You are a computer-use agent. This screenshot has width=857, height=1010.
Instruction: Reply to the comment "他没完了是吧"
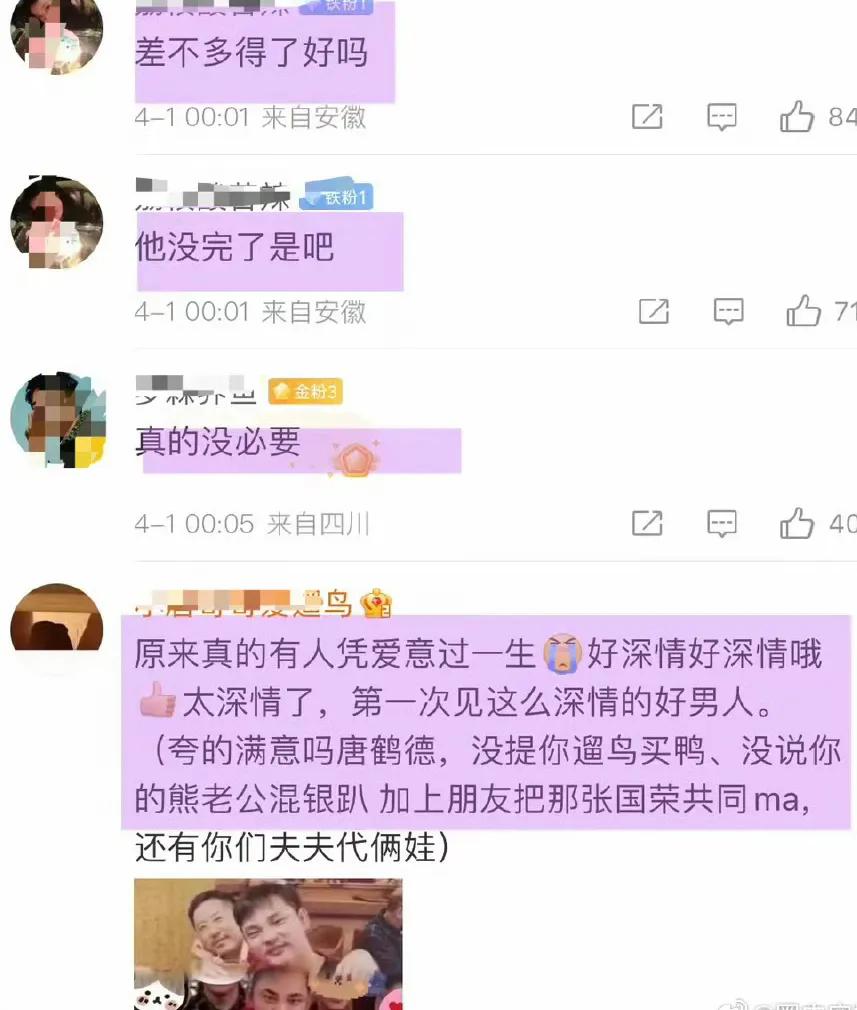[x=728, y=311]
